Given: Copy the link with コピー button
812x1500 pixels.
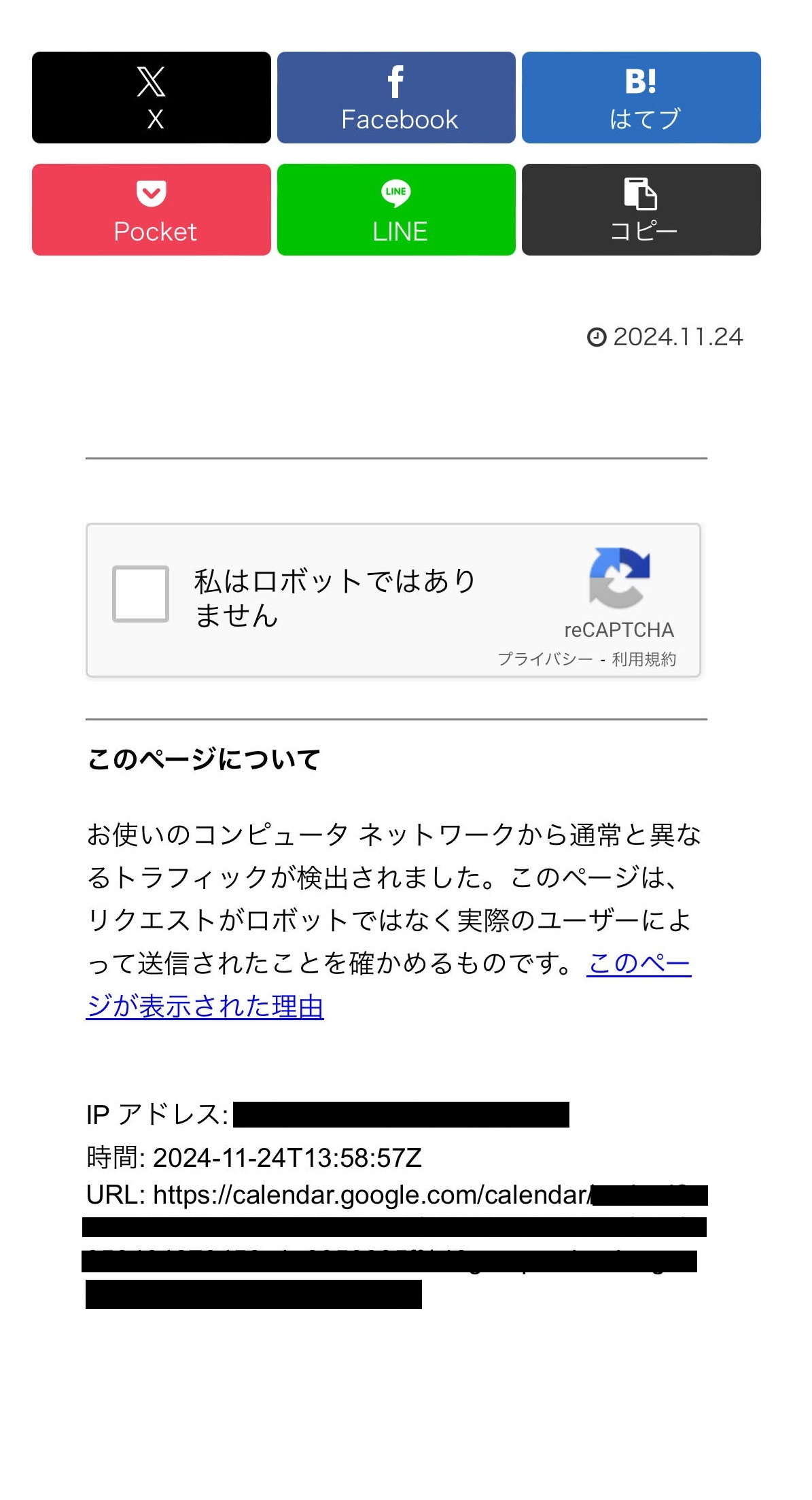Looking at the screenshot, I should coord(641,209).
